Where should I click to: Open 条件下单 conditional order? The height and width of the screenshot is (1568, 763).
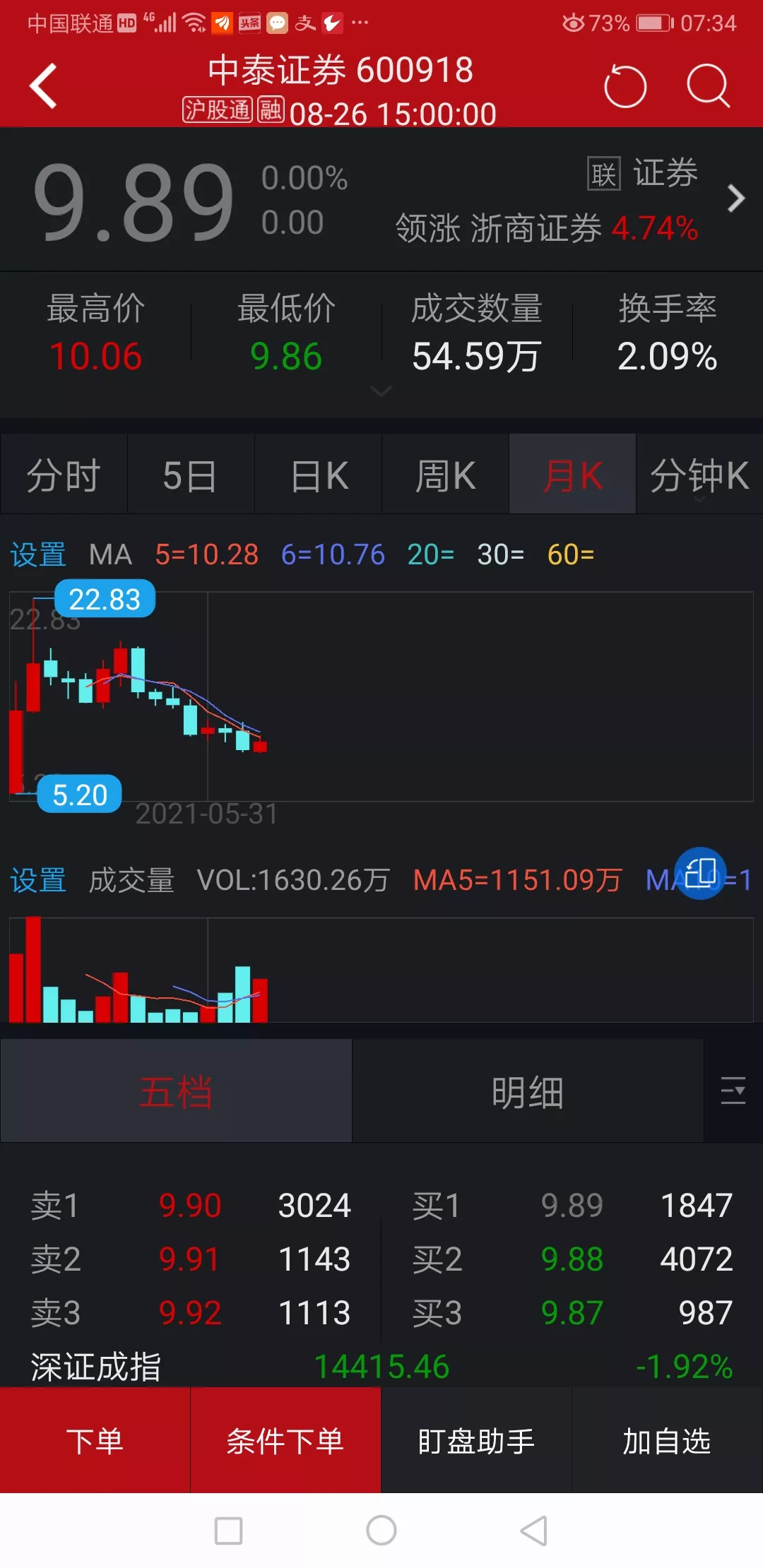285,1441
